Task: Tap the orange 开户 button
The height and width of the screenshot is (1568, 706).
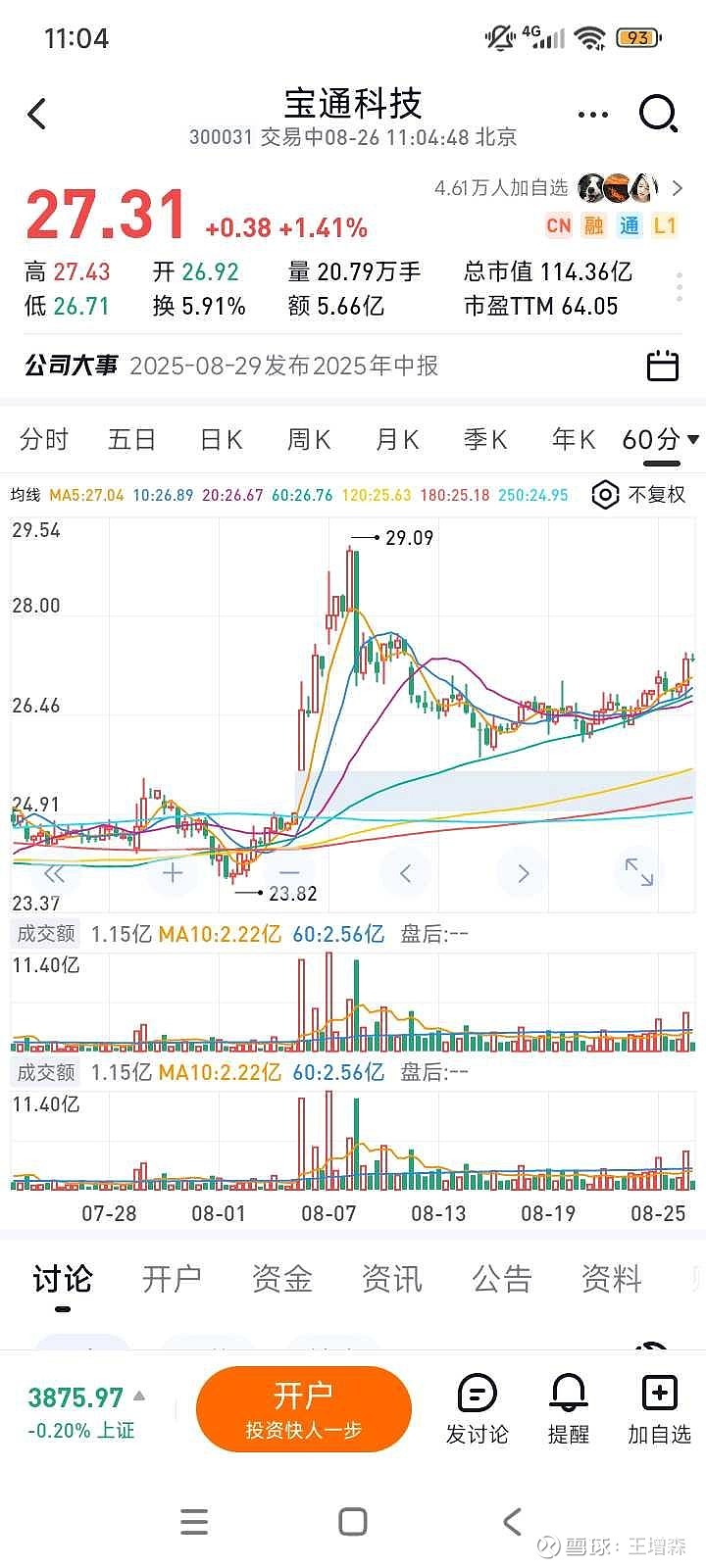Action: point(303,1409)
